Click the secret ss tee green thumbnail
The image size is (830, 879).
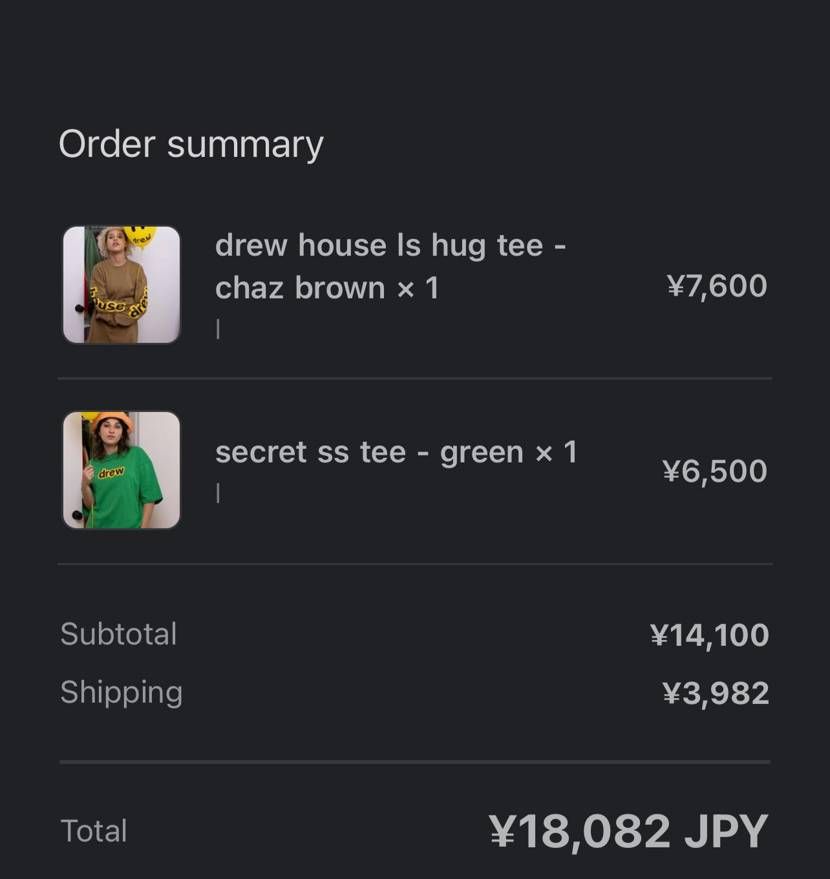click(120, 470)
